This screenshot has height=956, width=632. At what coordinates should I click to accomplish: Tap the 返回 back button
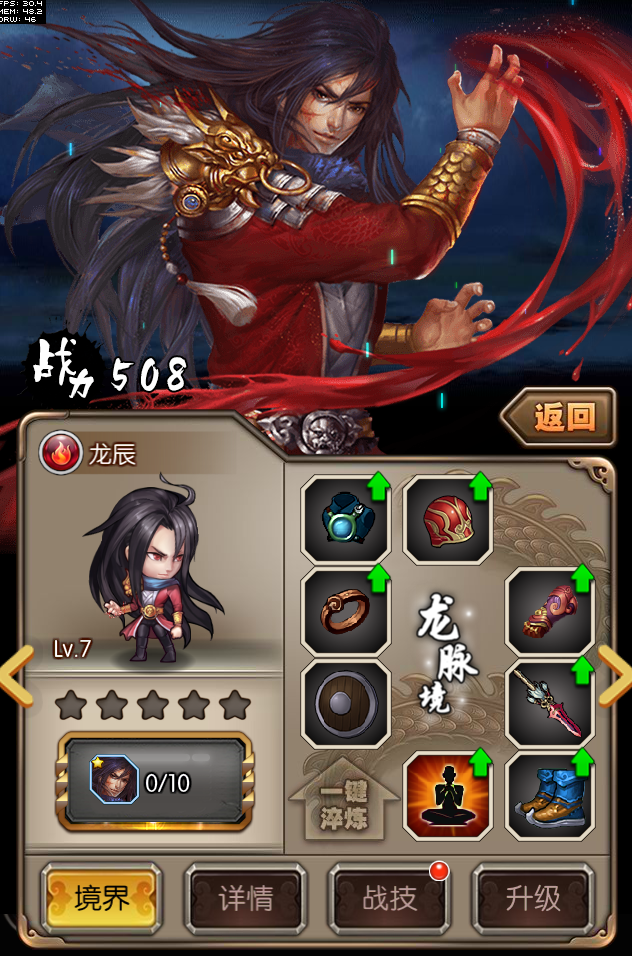558,416
